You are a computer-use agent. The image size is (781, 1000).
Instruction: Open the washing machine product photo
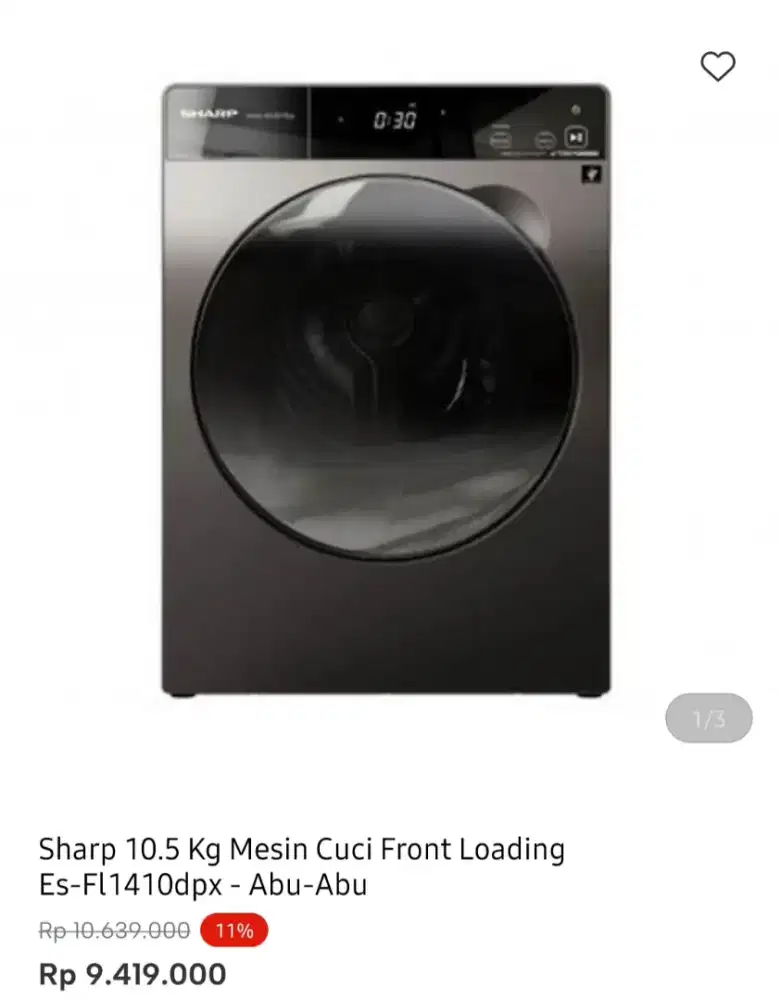386,390
